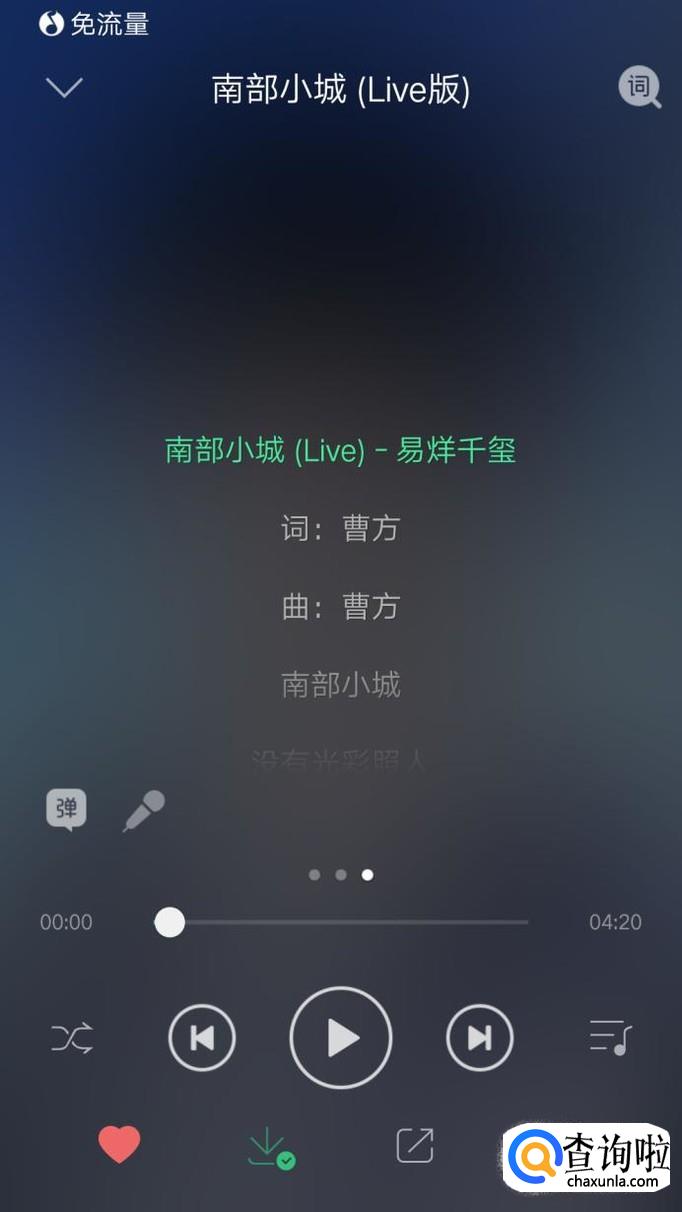Skip to the next track
Screen dimensions: 682x1212
point(480,1038)
